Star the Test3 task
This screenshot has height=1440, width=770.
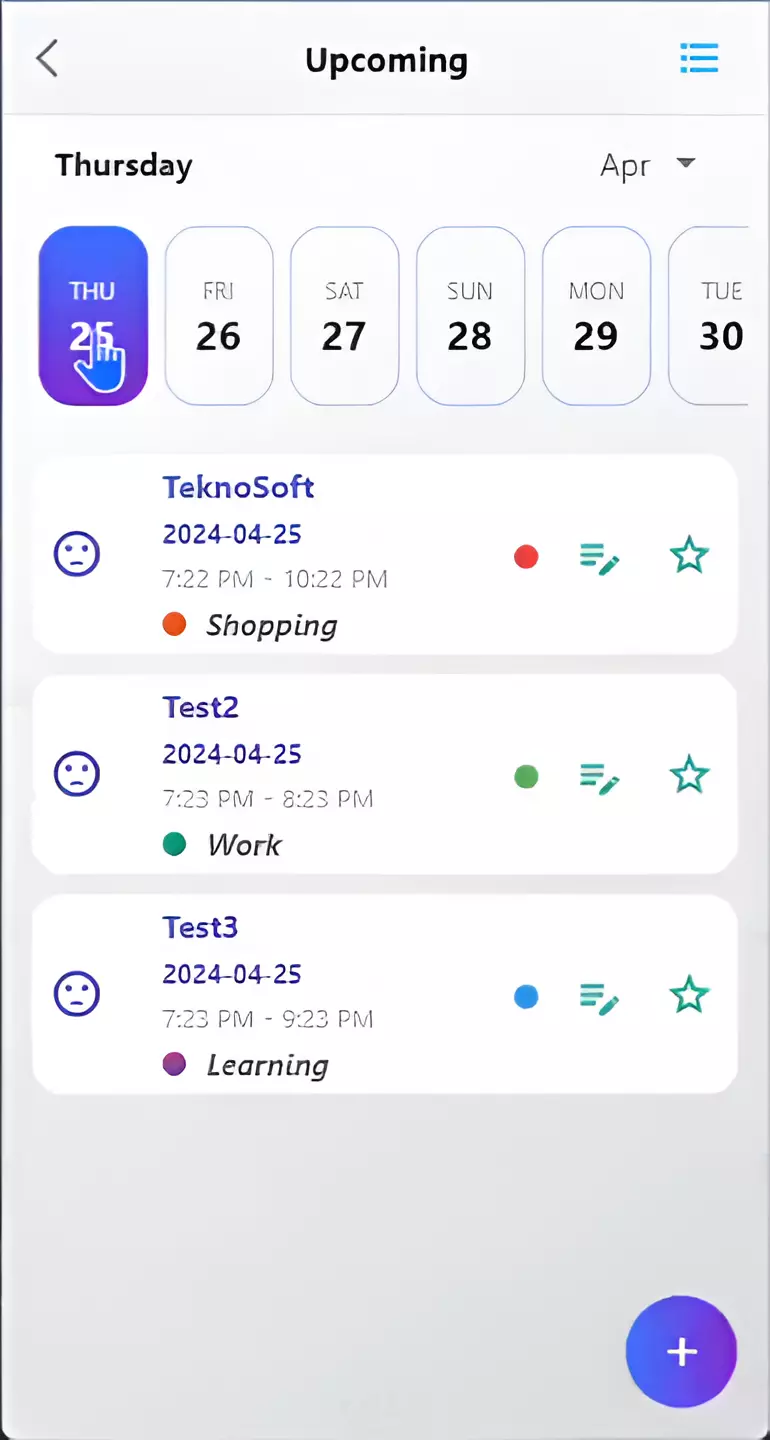point(689,996)
